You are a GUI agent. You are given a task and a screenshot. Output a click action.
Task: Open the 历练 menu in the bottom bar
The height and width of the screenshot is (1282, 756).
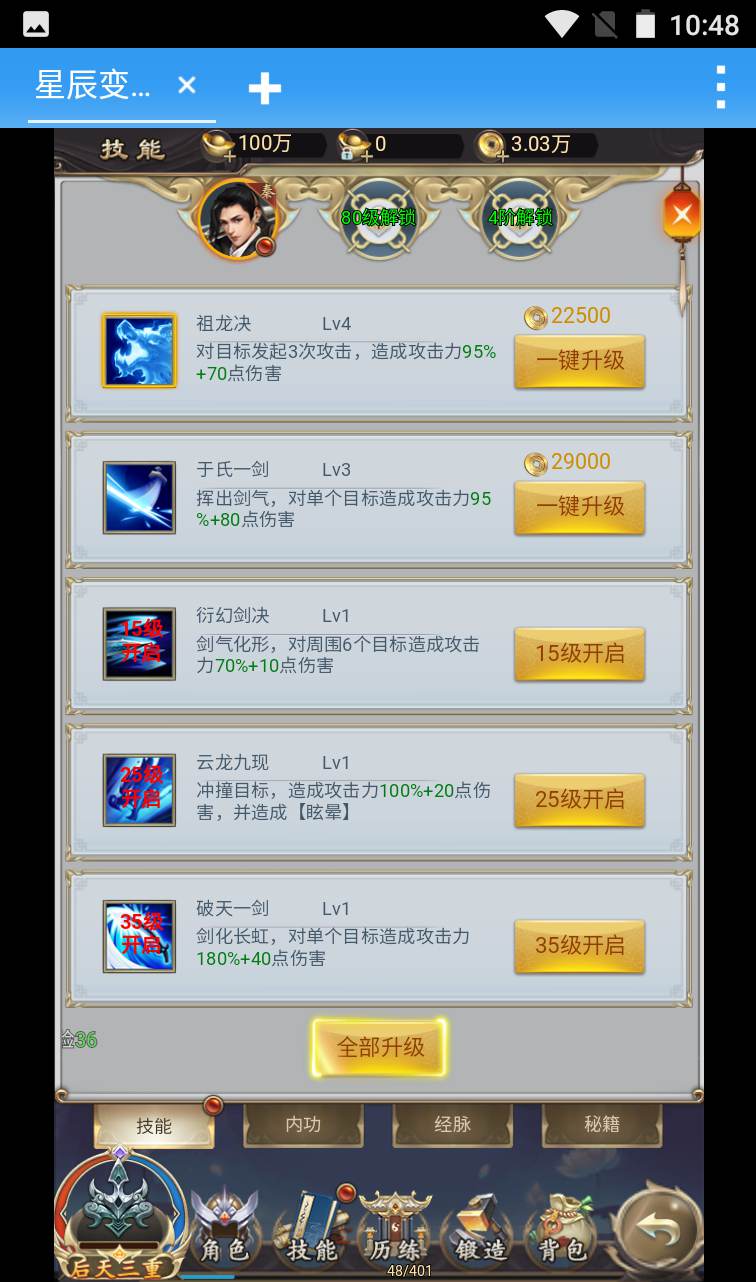pos(395,1228)
